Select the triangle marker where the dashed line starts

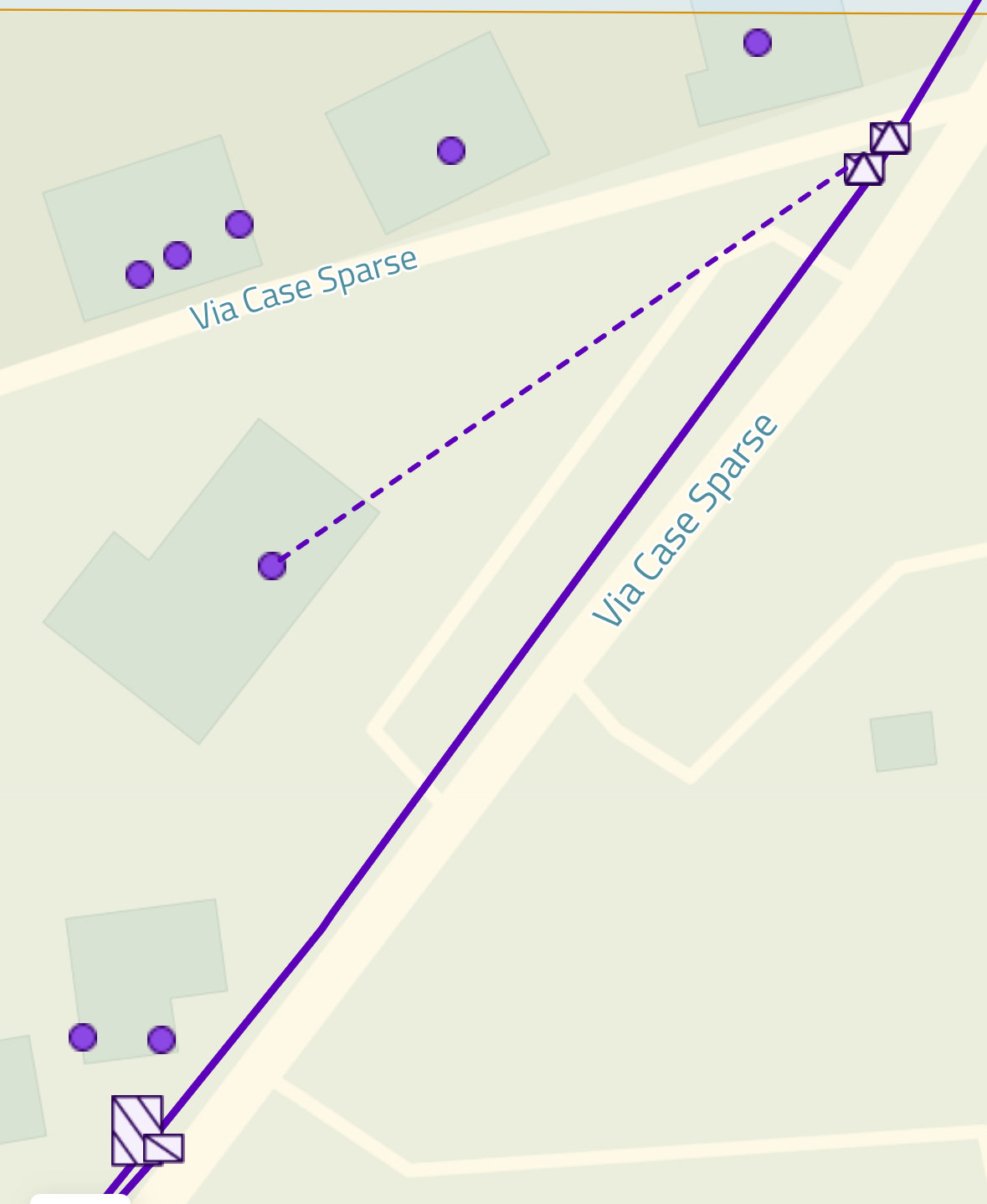(863, 169)
